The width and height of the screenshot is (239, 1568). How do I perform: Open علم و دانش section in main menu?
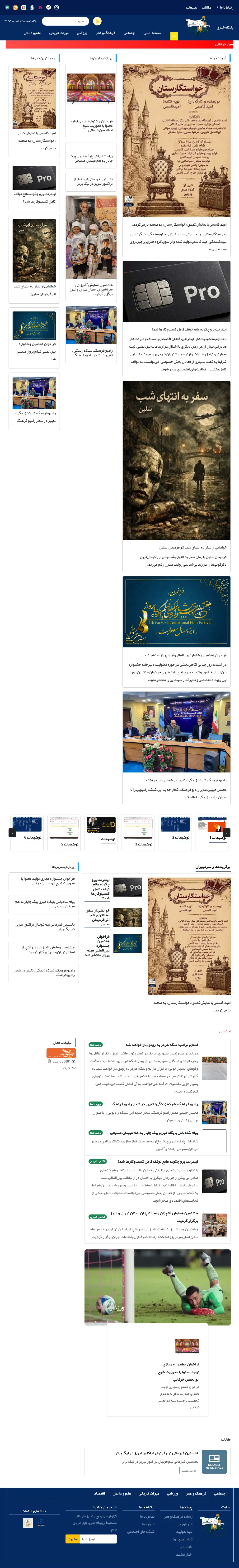coord(32,33)
